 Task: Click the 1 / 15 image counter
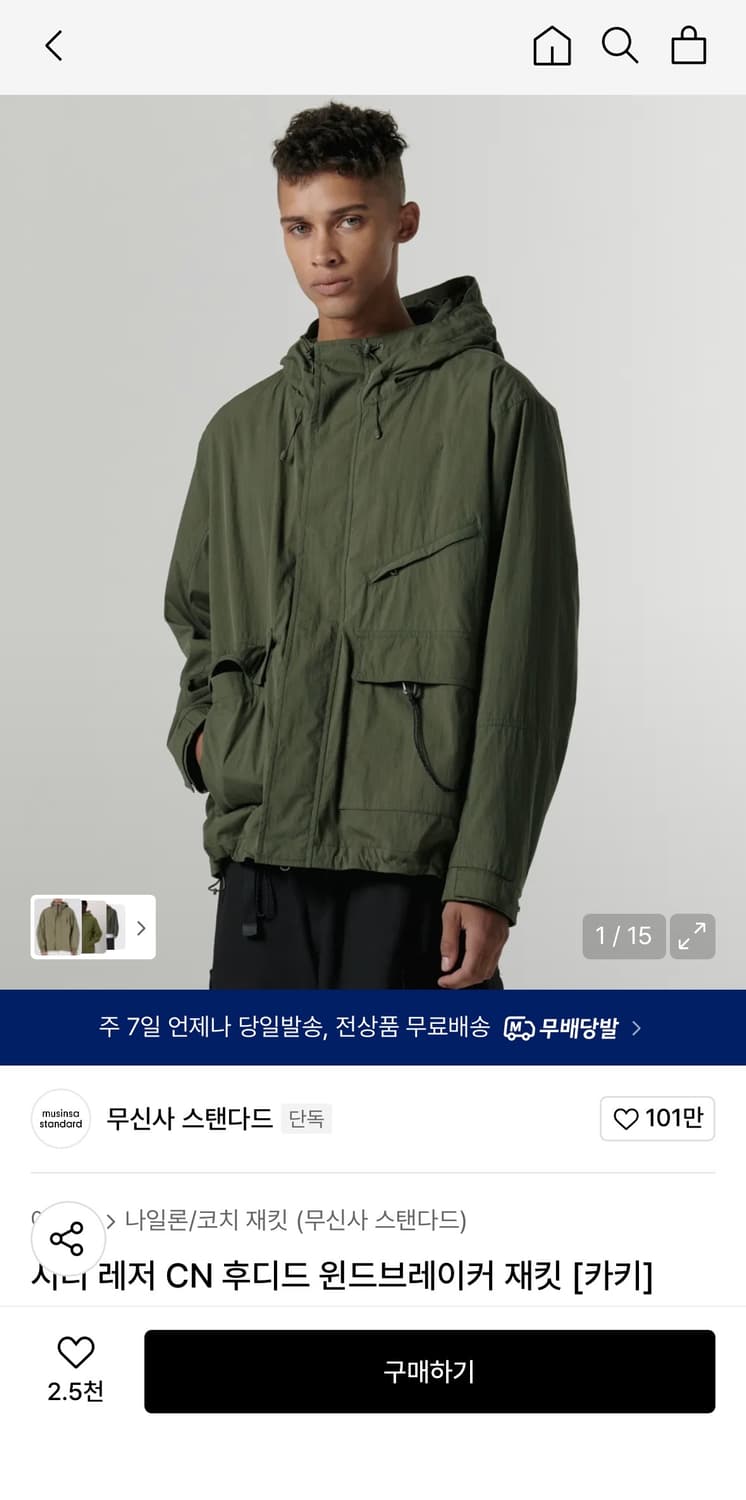pyautogui.click(x=625, y=936)
